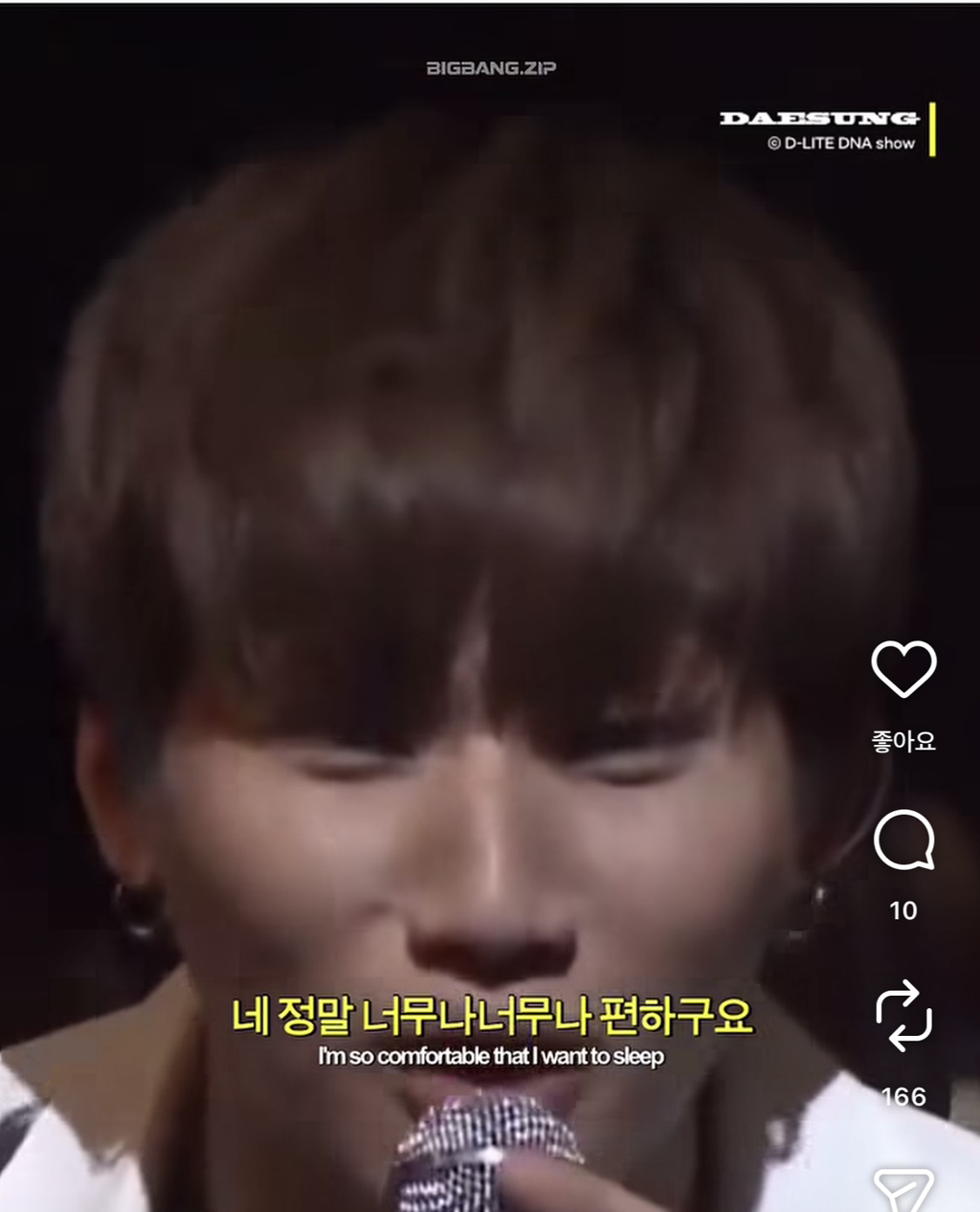
Task: Repost this video
Action: pos(903,1016)
